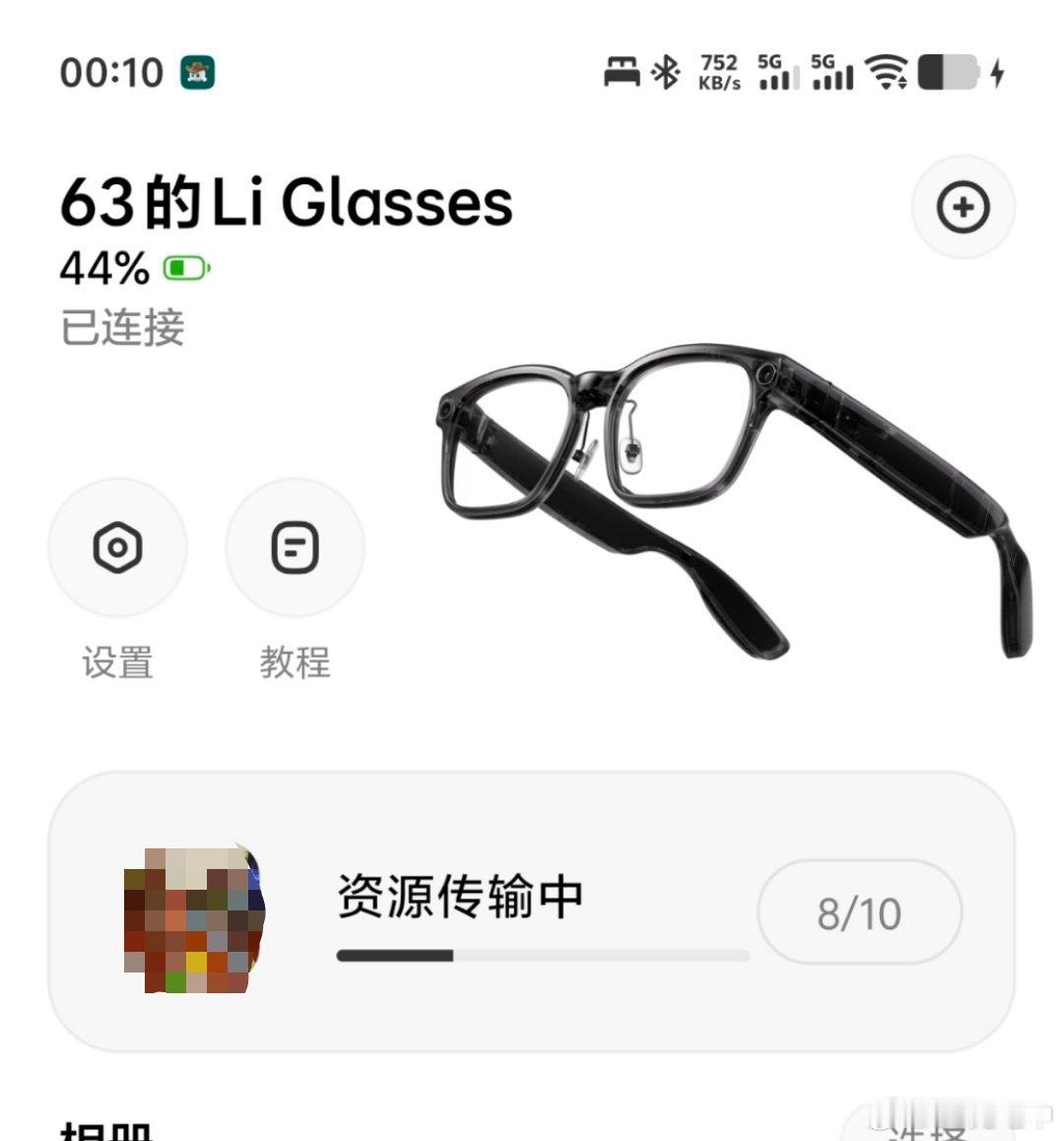Screen dimensions: 1064x1141
Task: Tap the charging lightning bolt icon
Action: pos(996,72)
